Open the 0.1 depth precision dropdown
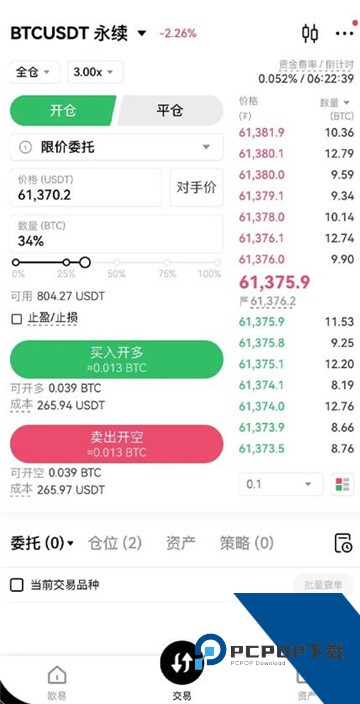Viewport: 360px width, 704px height. pos(281,484)
